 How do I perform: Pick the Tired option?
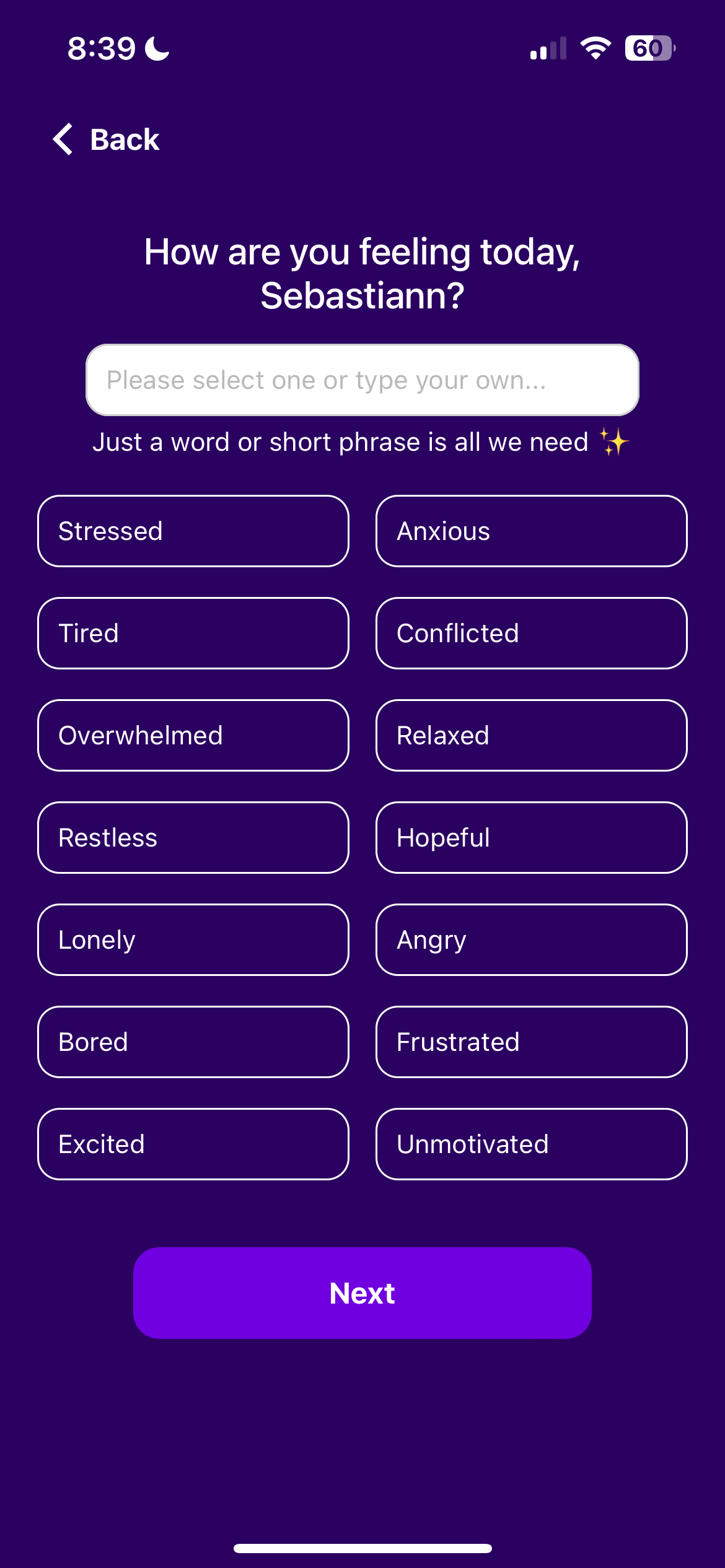coord(193,633)
